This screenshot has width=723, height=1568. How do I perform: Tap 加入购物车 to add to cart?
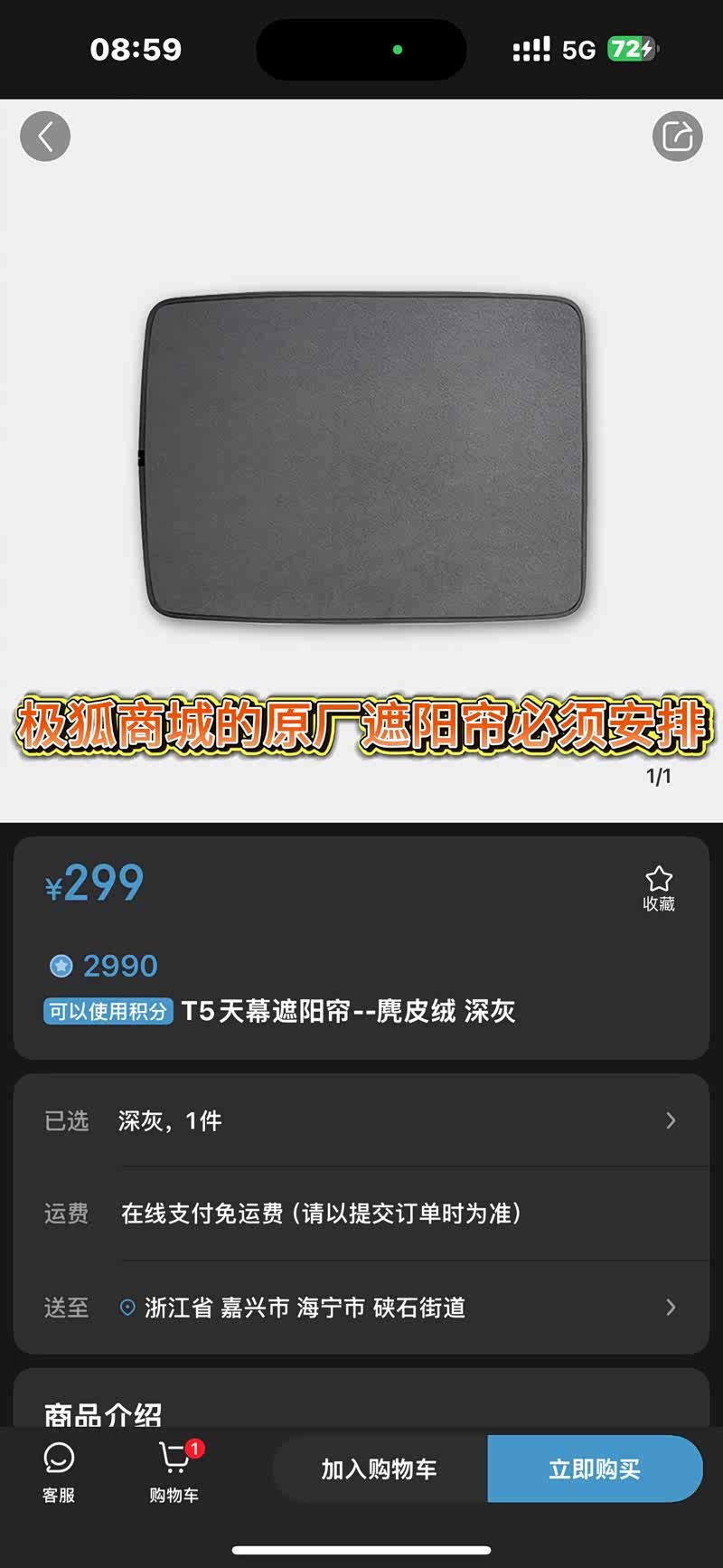click(380, 1469)
